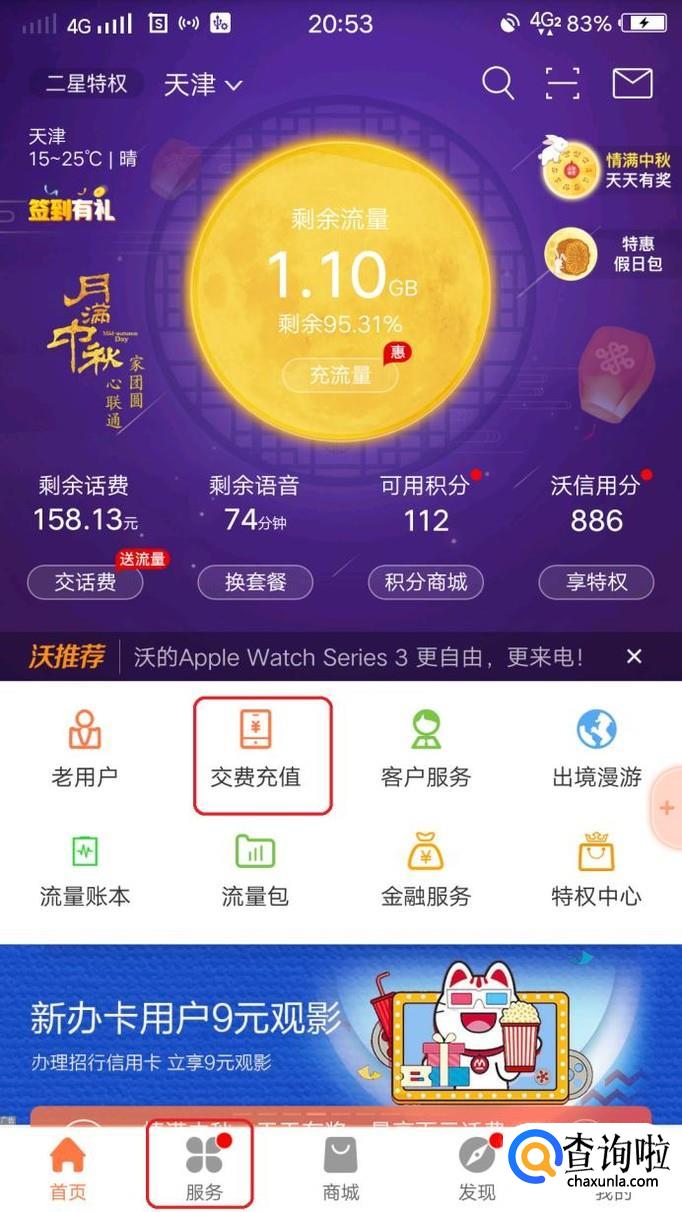Dismiss the 沃推荐 banner
This screenshot has height=1212, width=682.
click(634, 656)
